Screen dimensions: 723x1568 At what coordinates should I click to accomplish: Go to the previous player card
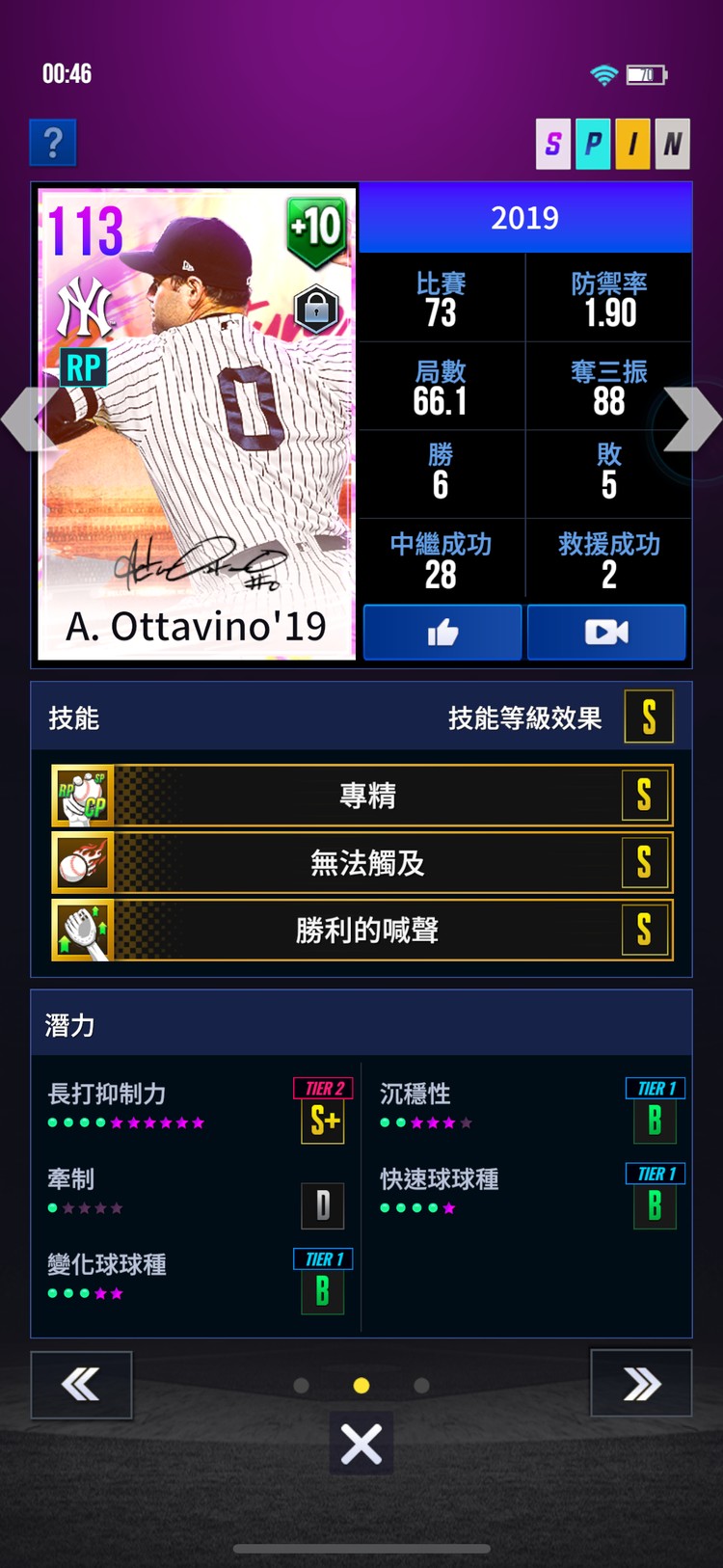click(x=27, y=419)
